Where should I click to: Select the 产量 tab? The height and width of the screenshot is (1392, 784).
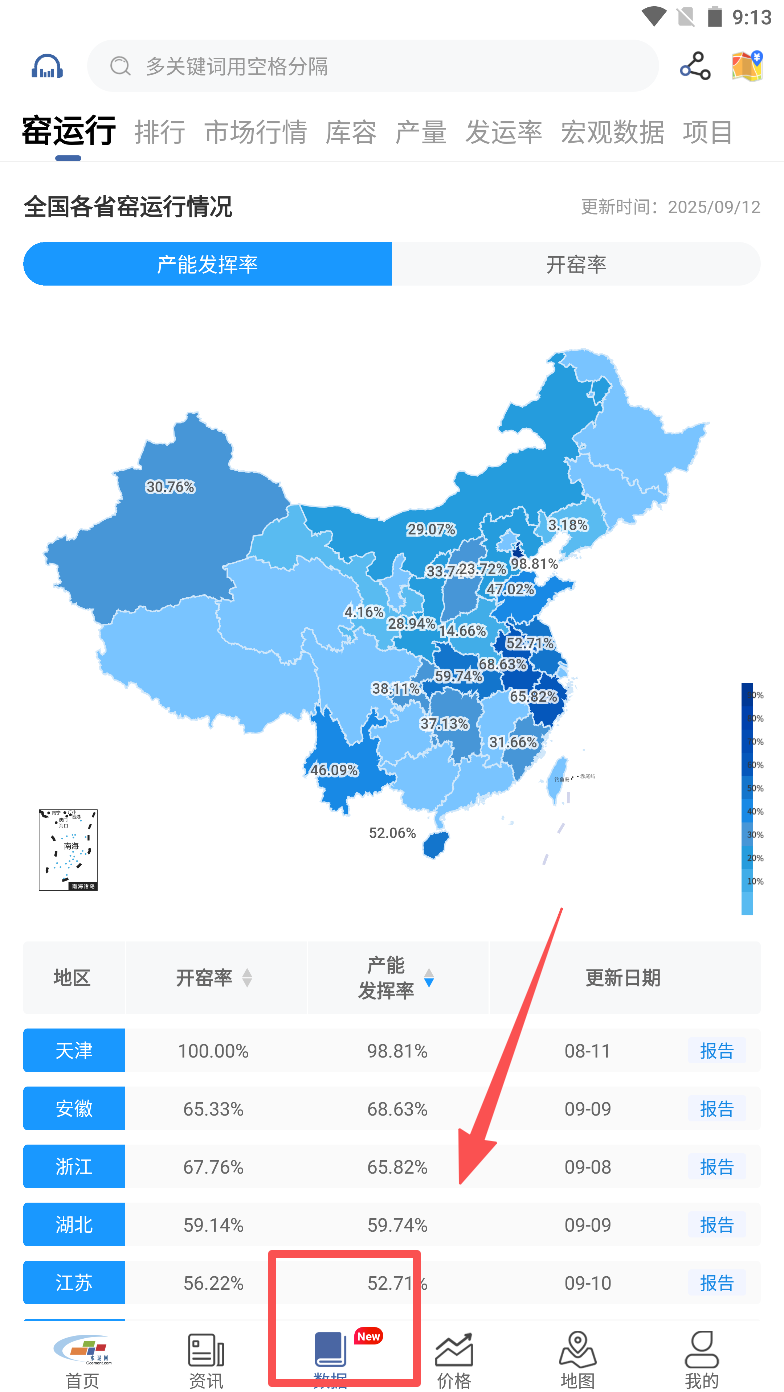coord(420,132)
